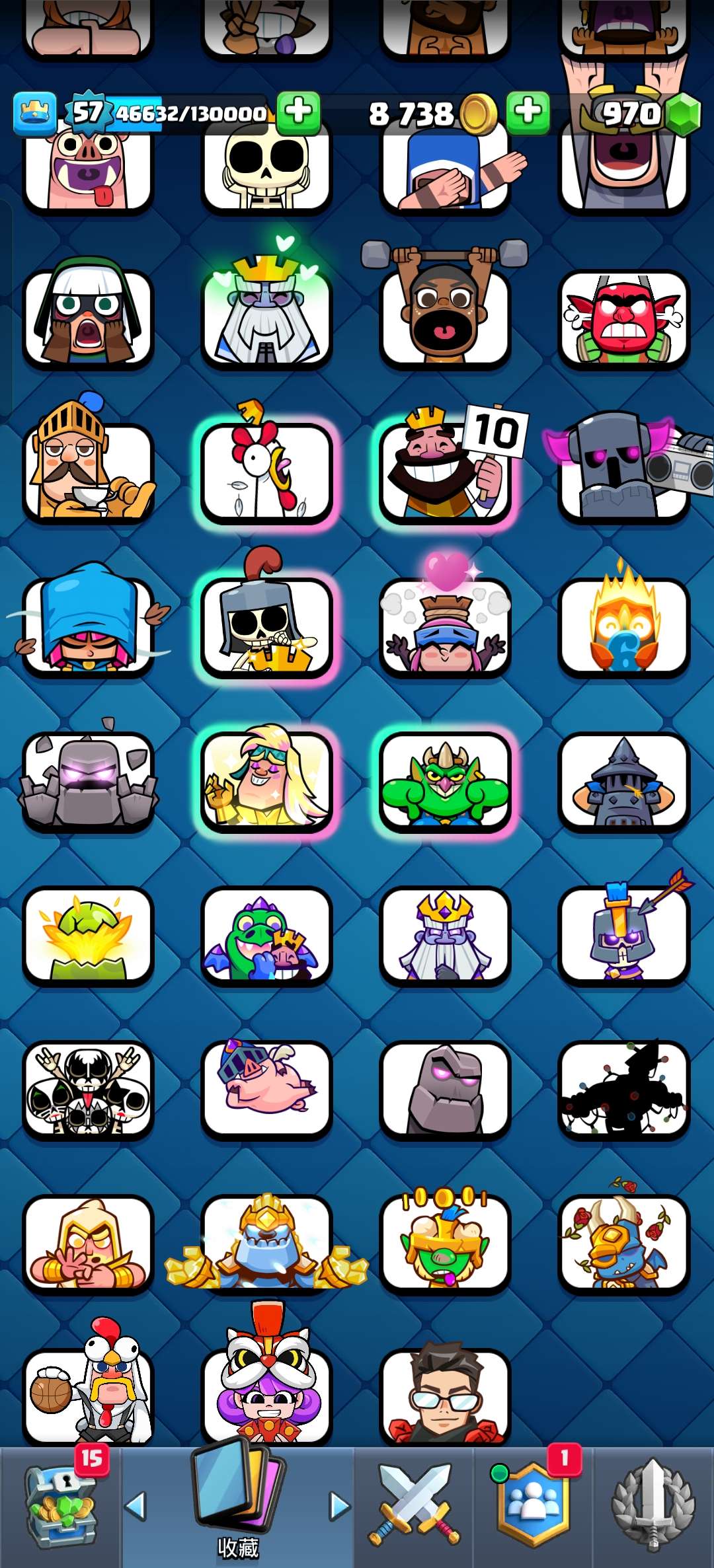Pick the weightlifting barbell emote
The height and width of the screenshot is (1568, 714).
coord(445,312)
